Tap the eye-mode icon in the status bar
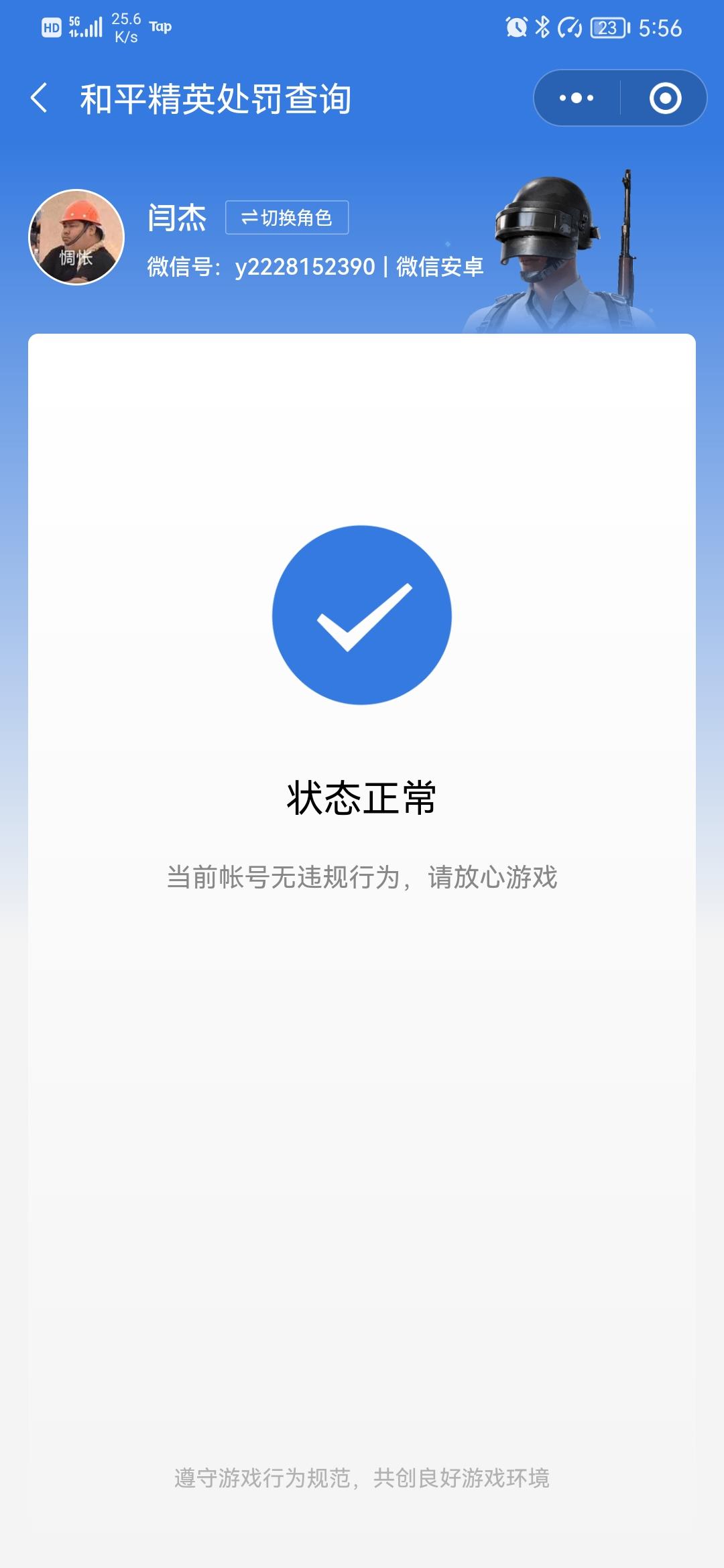This screenshot has height=1568, width=724. [568, 27]
